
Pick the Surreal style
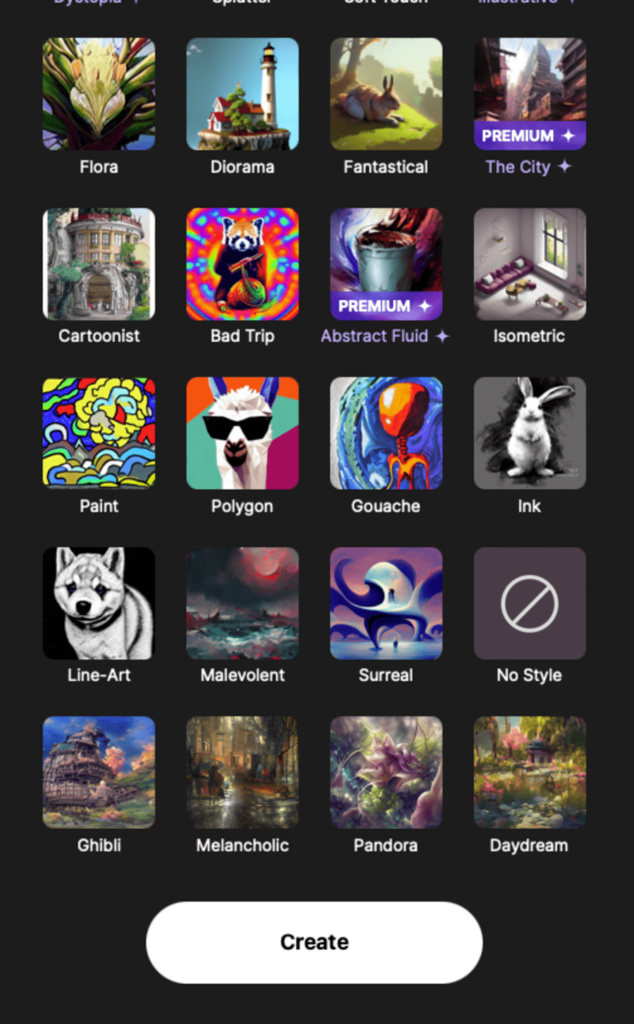tap(386, 603)
